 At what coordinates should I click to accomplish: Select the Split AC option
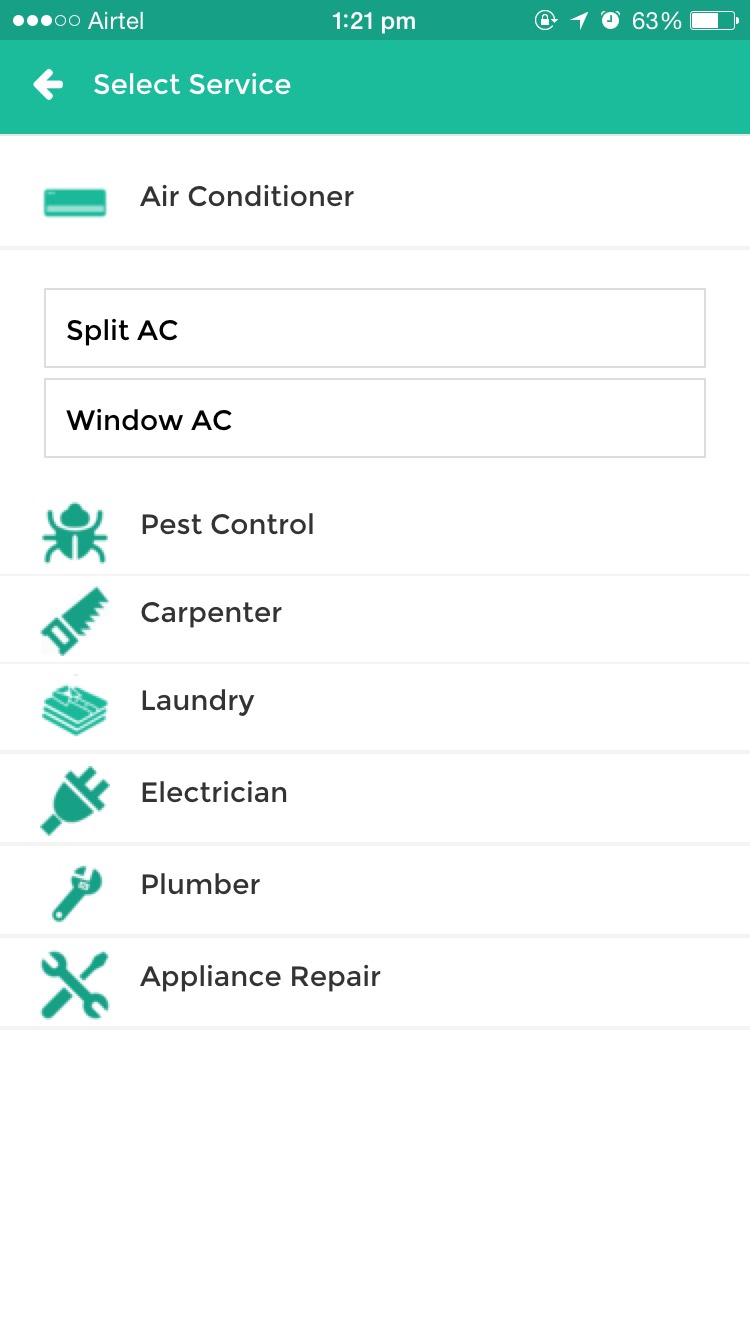click(374, 329)
